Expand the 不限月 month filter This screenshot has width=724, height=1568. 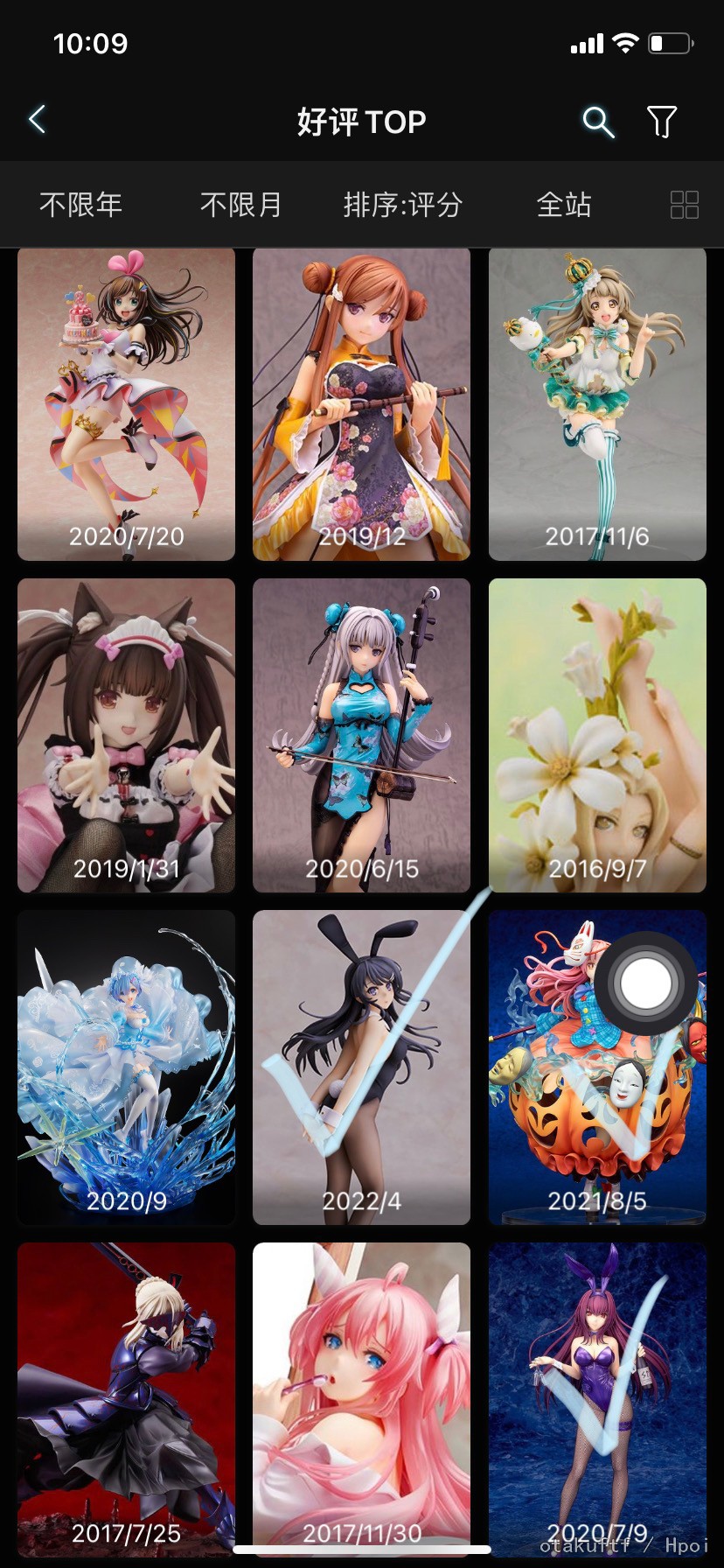(240, 205)
